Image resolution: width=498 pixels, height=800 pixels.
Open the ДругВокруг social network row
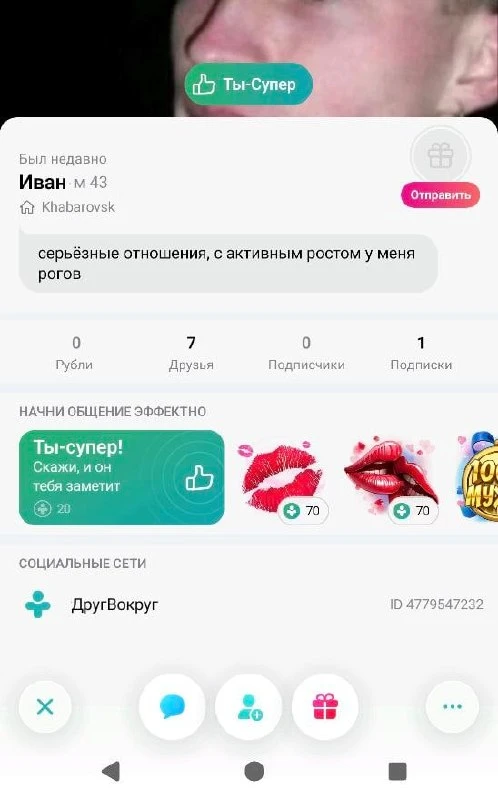click(249, 605)
